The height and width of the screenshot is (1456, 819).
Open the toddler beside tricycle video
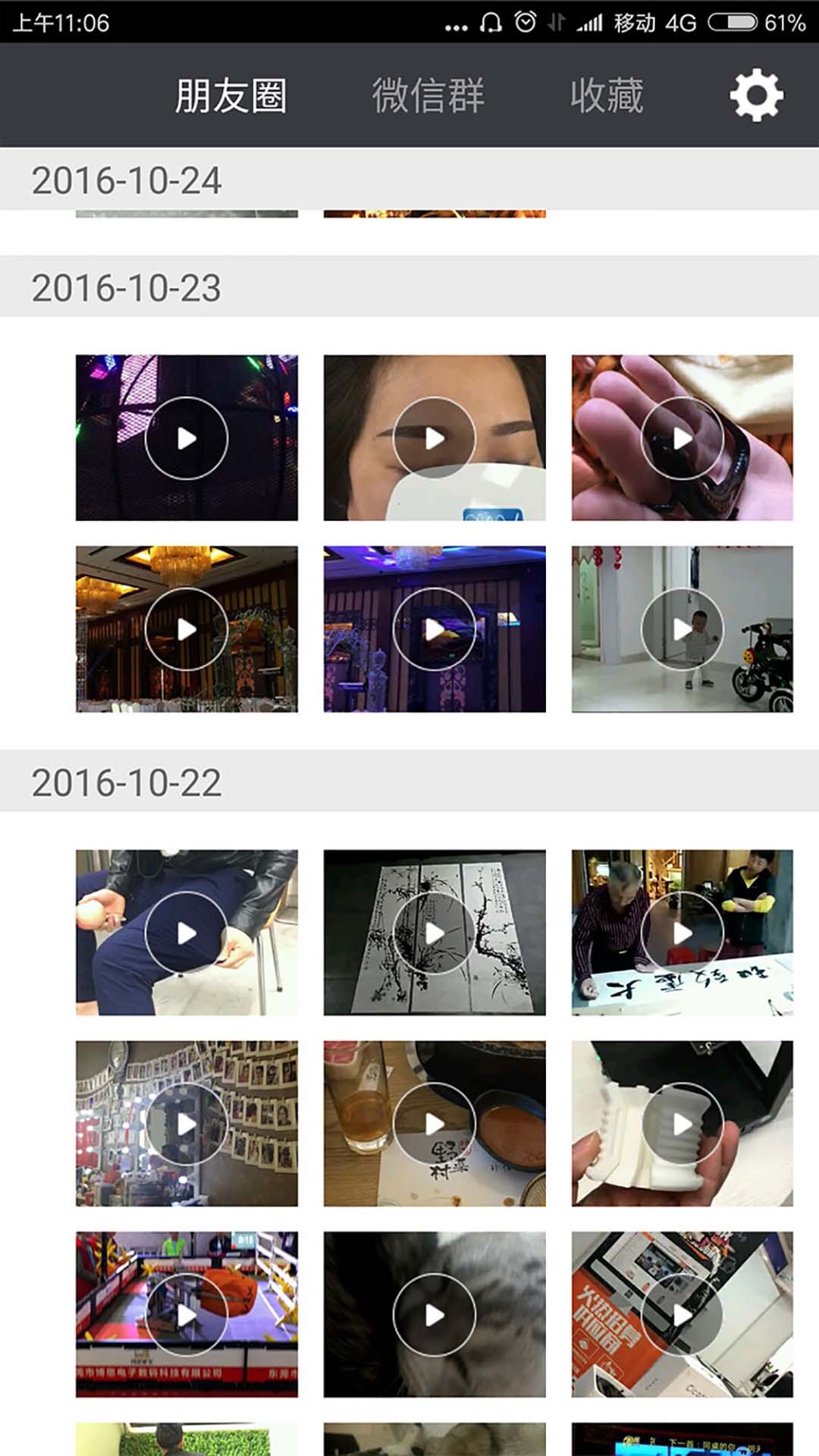682,629
